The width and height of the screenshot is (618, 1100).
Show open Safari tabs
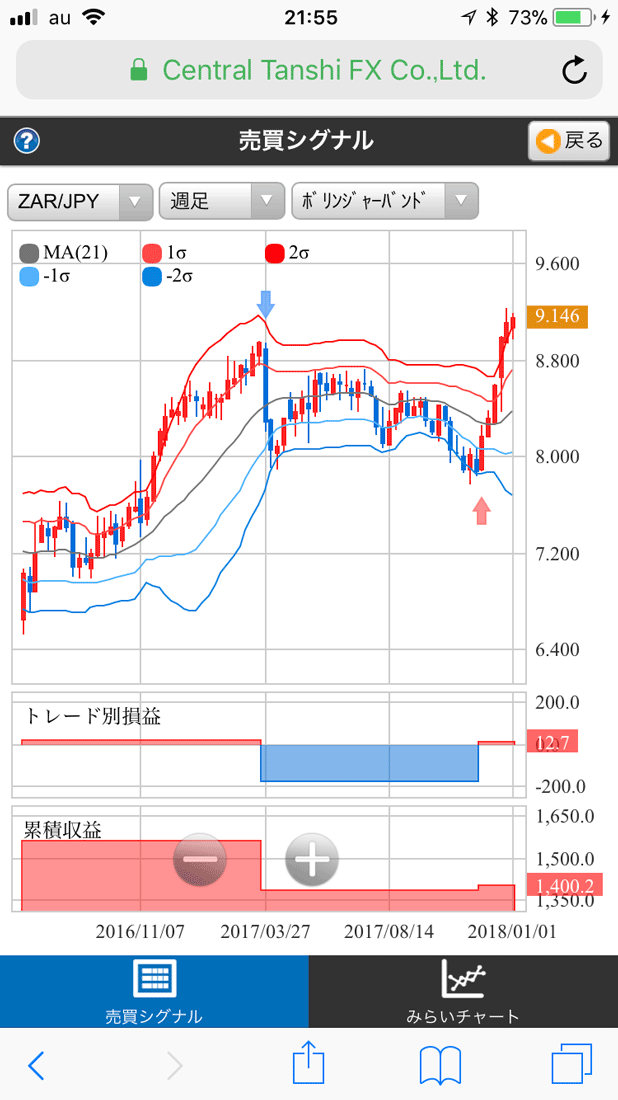572,1066
